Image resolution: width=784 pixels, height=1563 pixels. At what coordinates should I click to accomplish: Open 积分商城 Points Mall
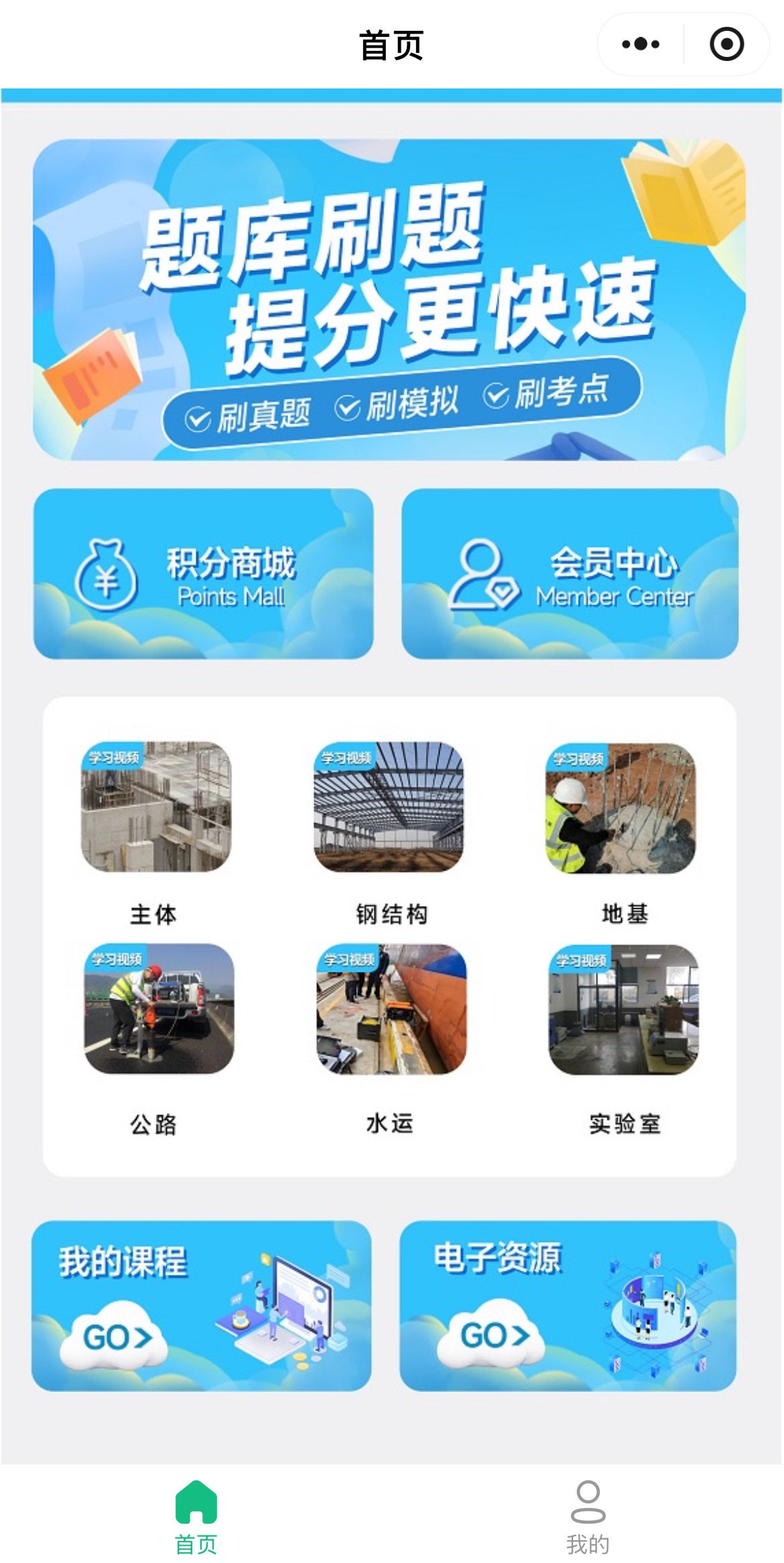(x=204, y=574)
